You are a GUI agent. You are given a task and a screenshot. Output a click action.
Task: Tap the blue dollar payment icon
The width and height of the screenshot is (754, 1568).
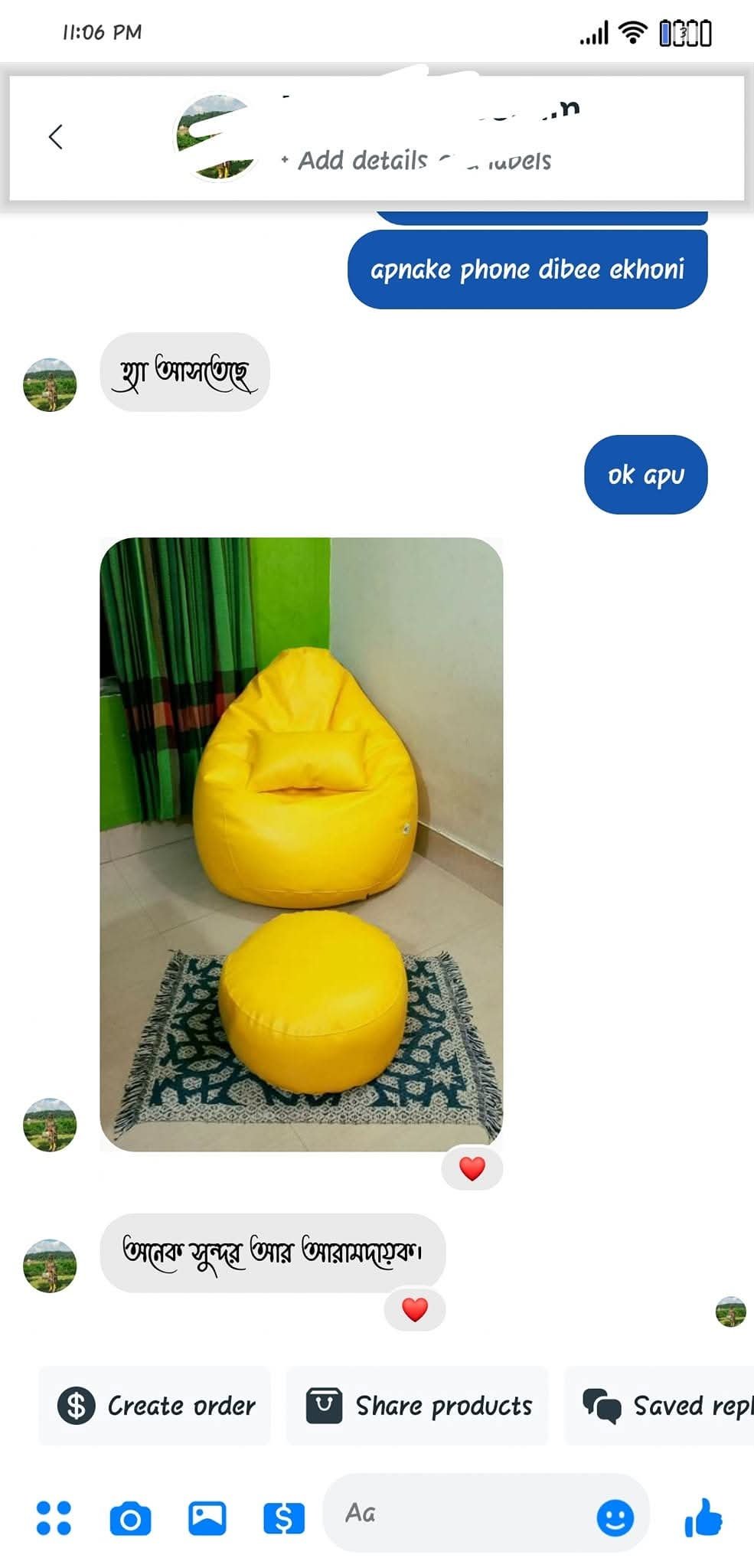(283, 1518)
